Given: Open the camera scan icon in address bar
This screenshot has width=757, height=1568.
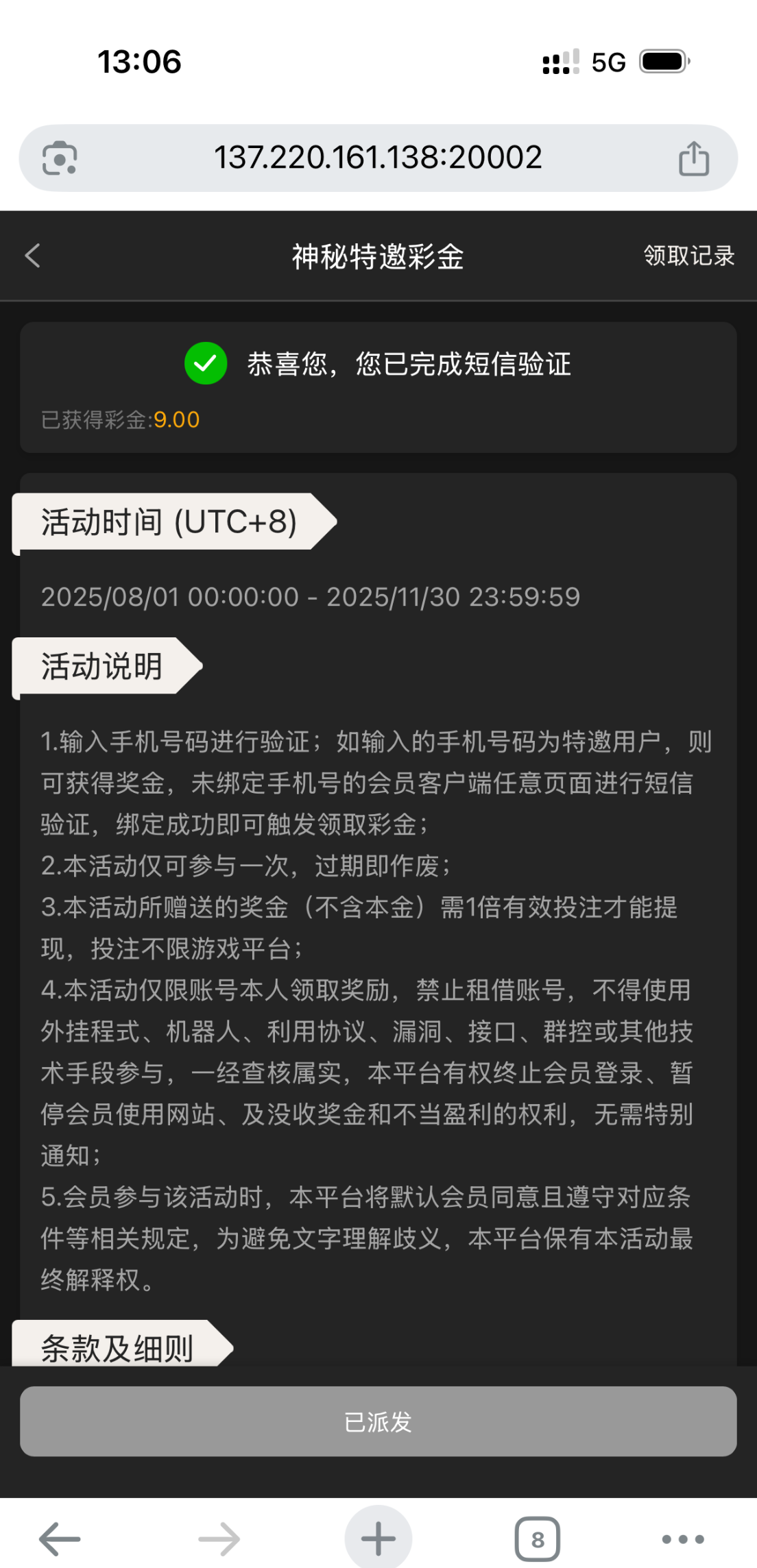Looking at the screenshot, I should click(60, 158).
